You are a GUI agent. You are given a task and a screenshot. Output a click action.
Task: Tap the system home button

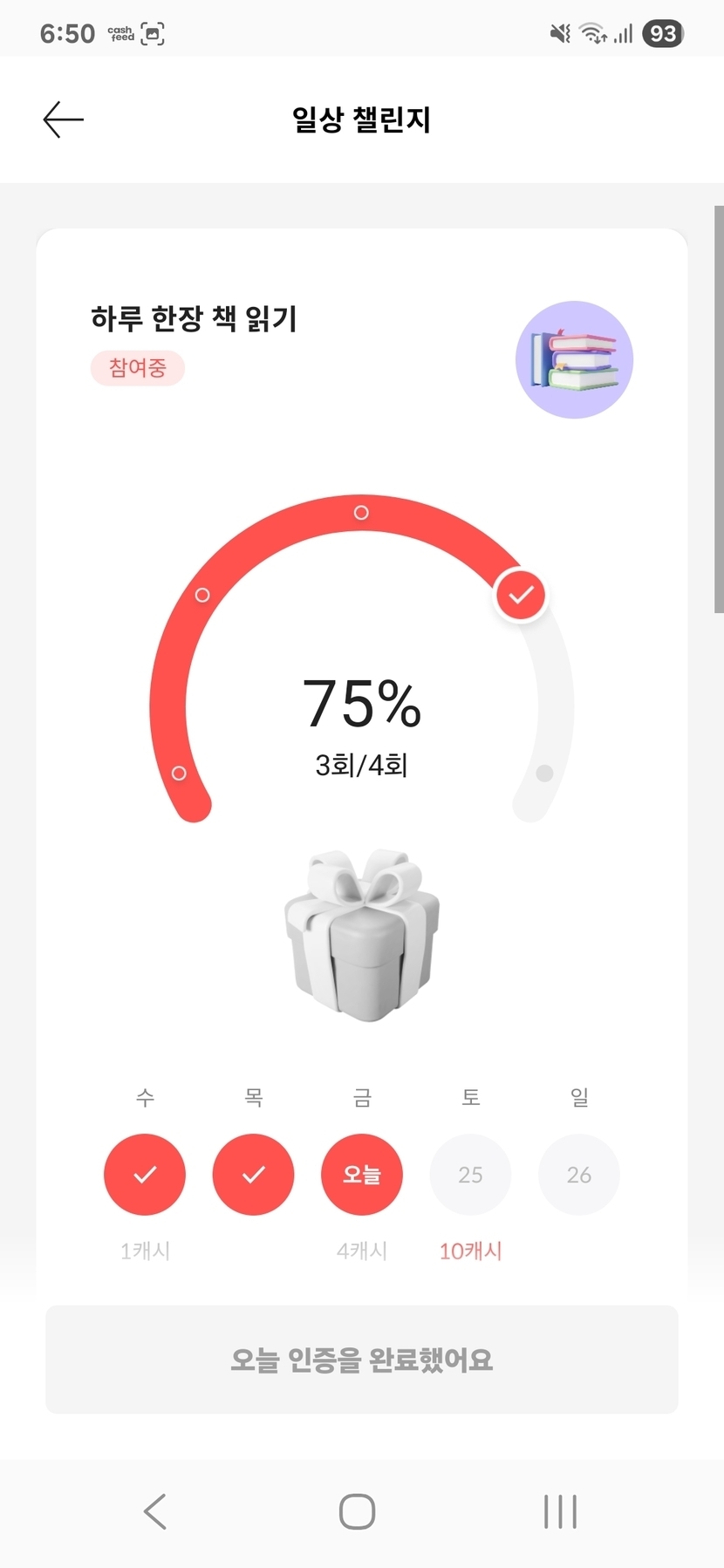tap(357, 1511)
